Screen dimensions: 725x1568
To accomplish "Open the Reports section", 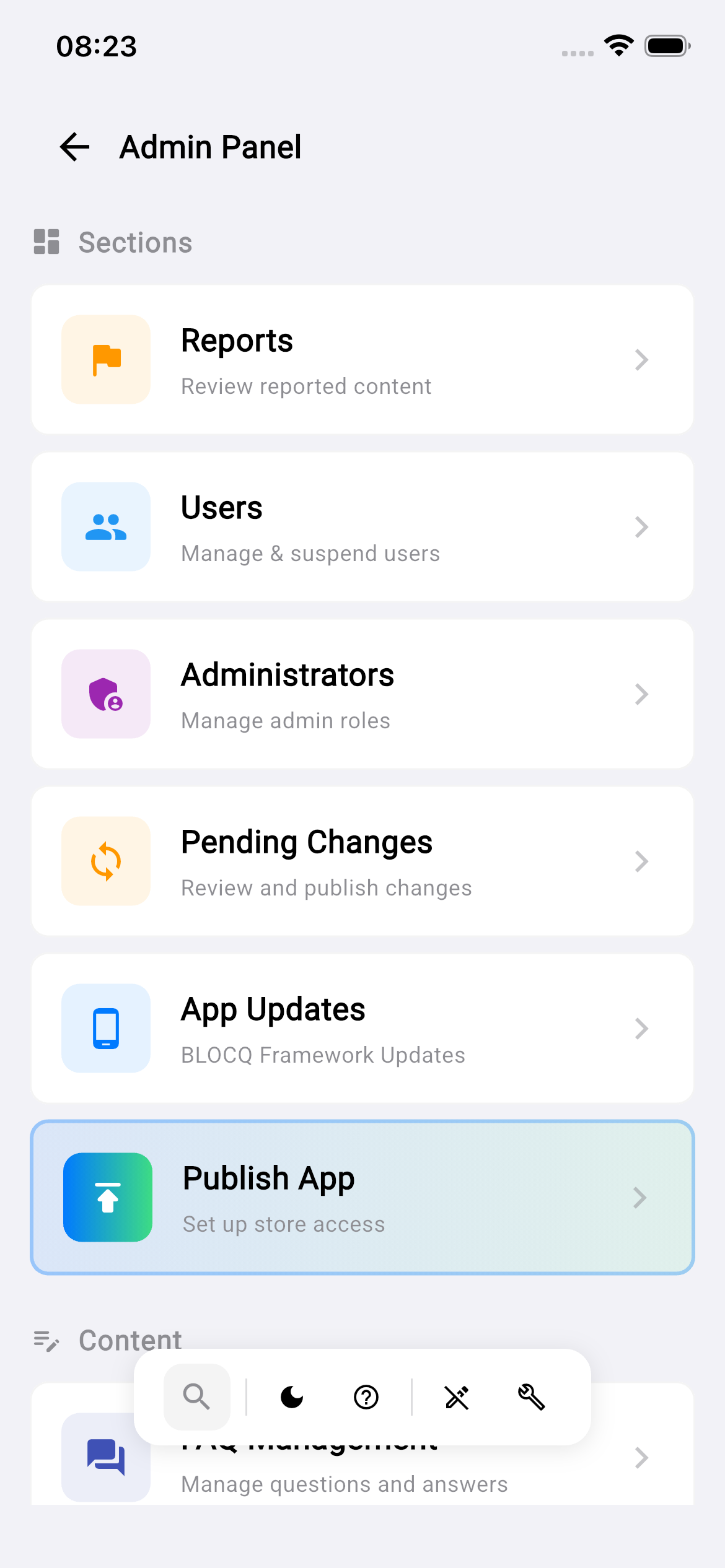I will (362, 360).
